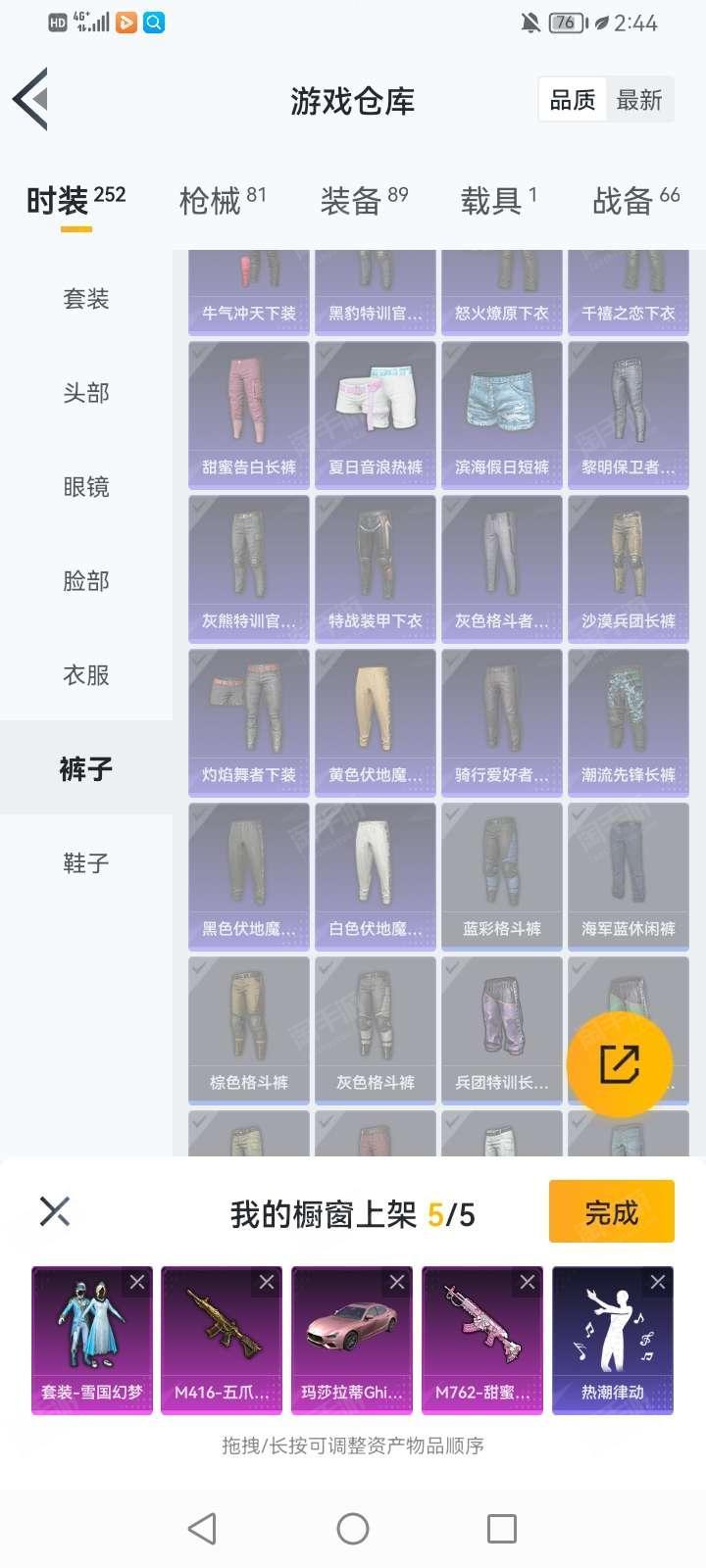Go back using the top-left arrow
The height and width of the screenshot is (1568, 706).
coord(31,99)
